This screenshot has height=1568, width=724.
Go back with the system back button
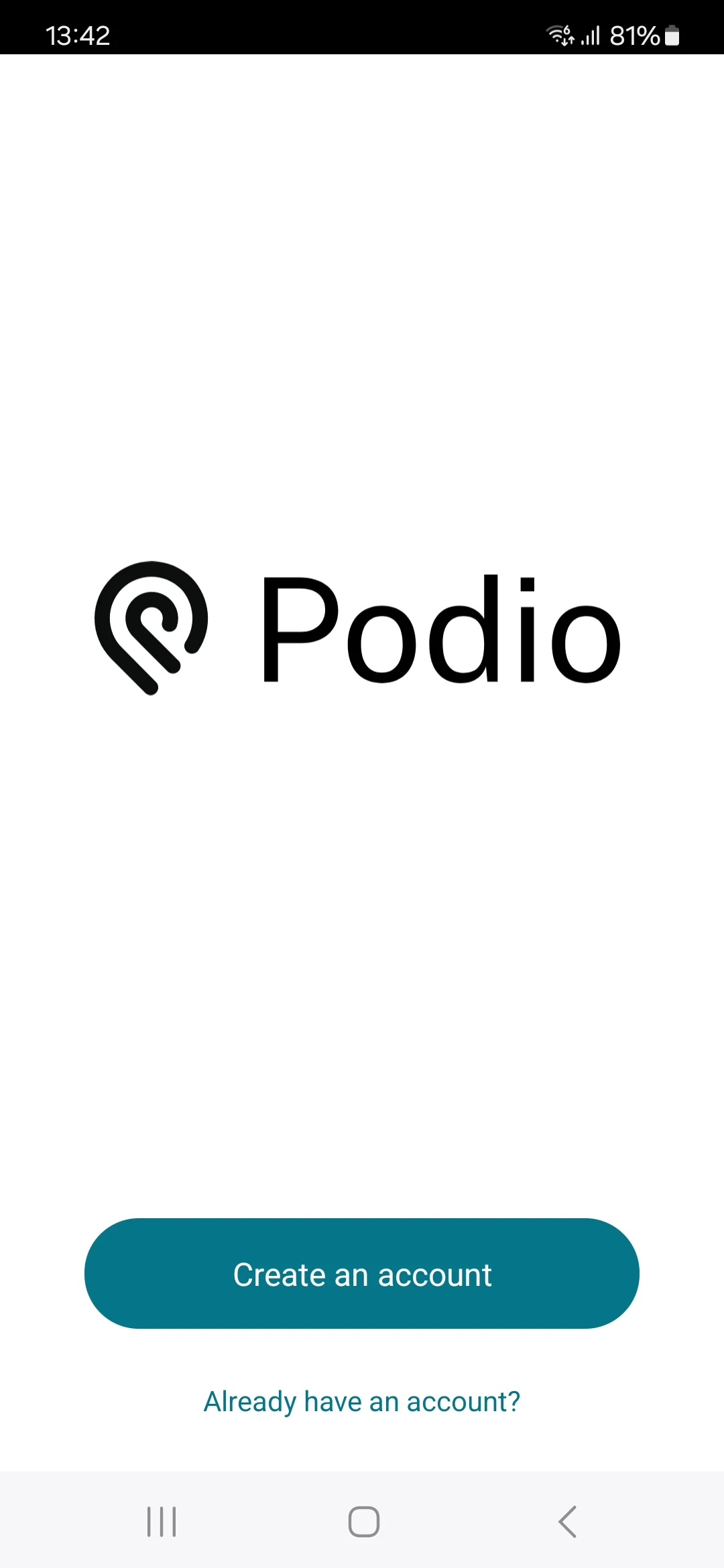[567, 1521]
